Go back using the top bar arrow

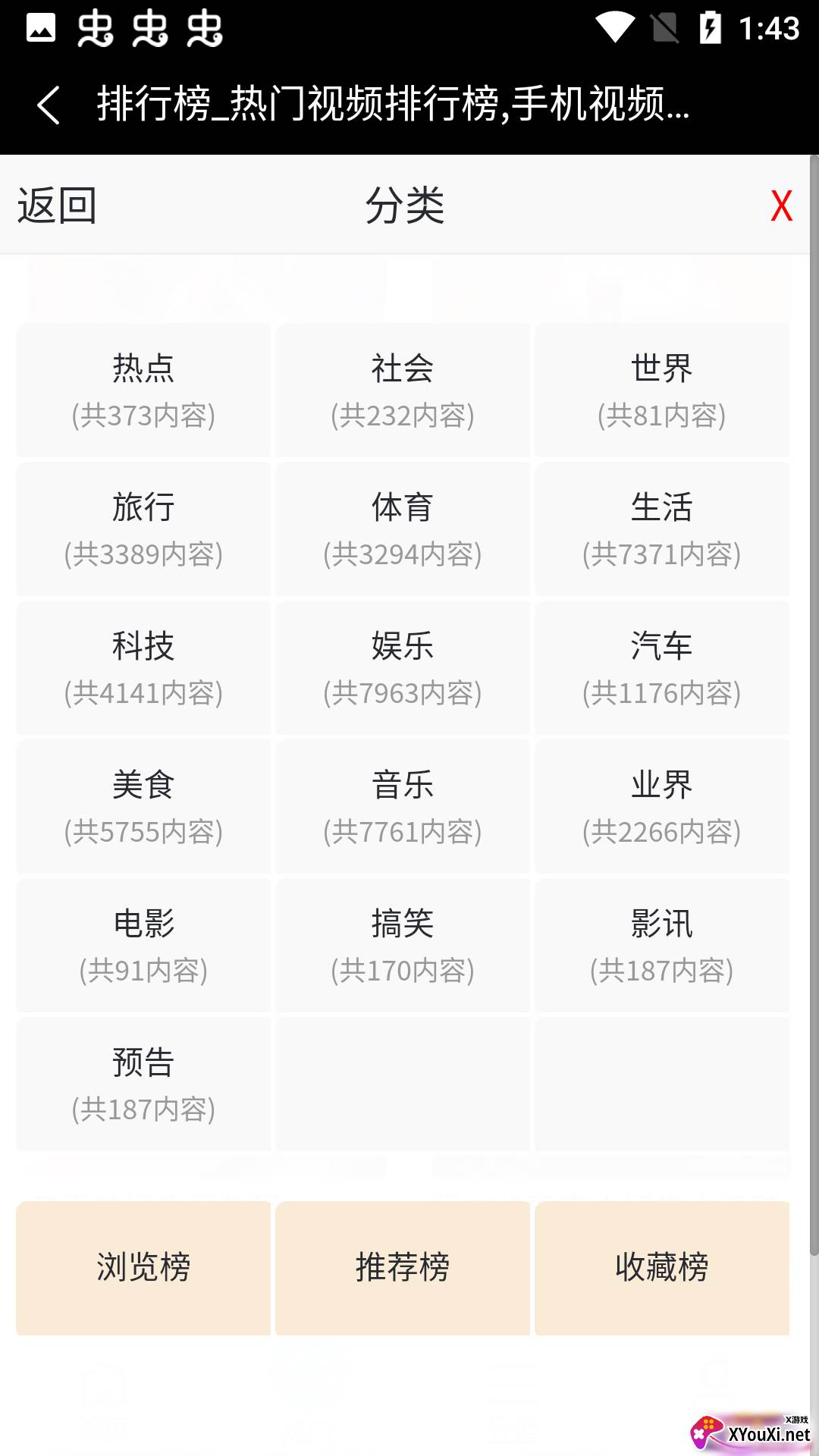(49, 105)
